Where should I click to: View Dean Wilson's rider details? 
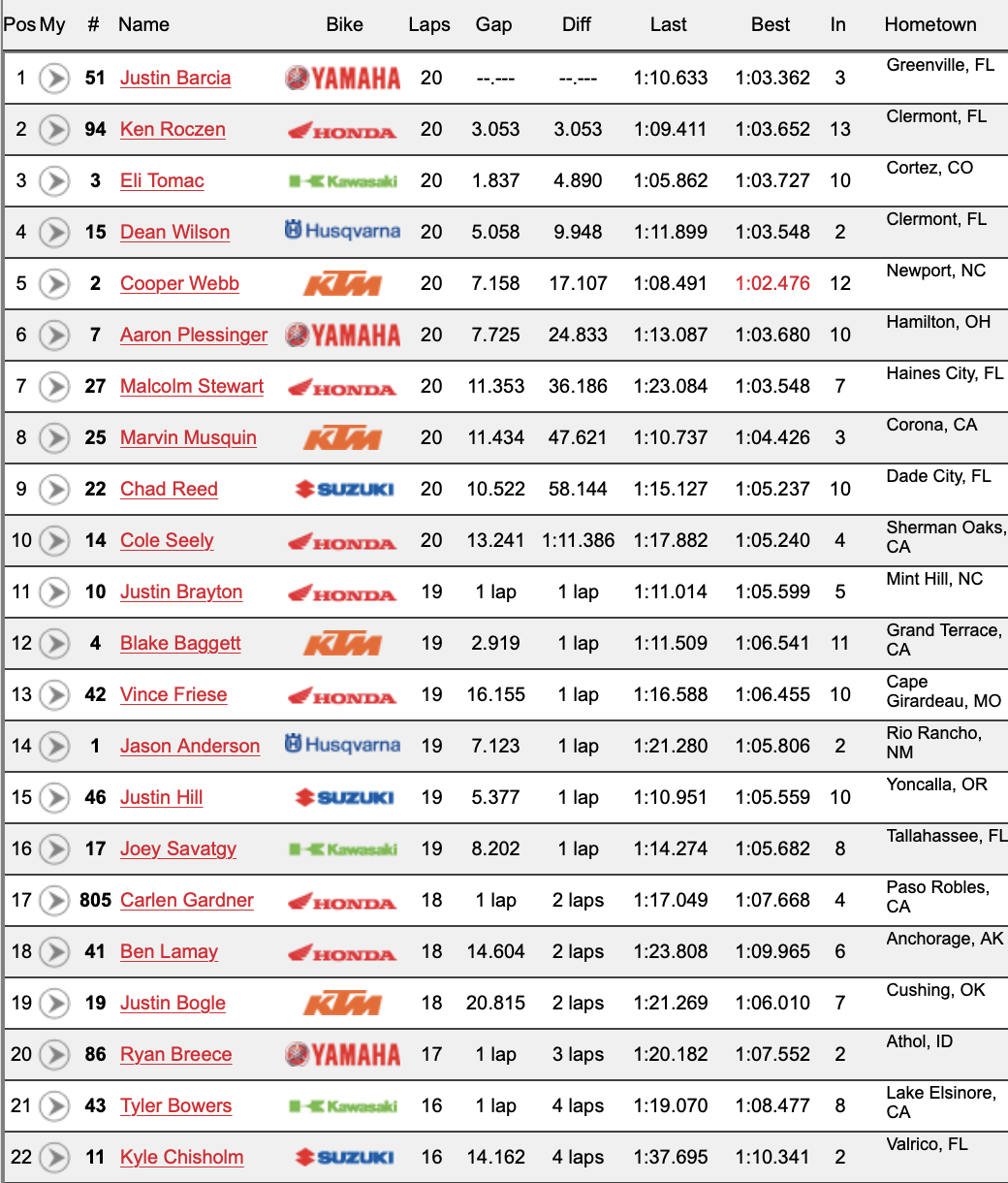tap(174, 232)
